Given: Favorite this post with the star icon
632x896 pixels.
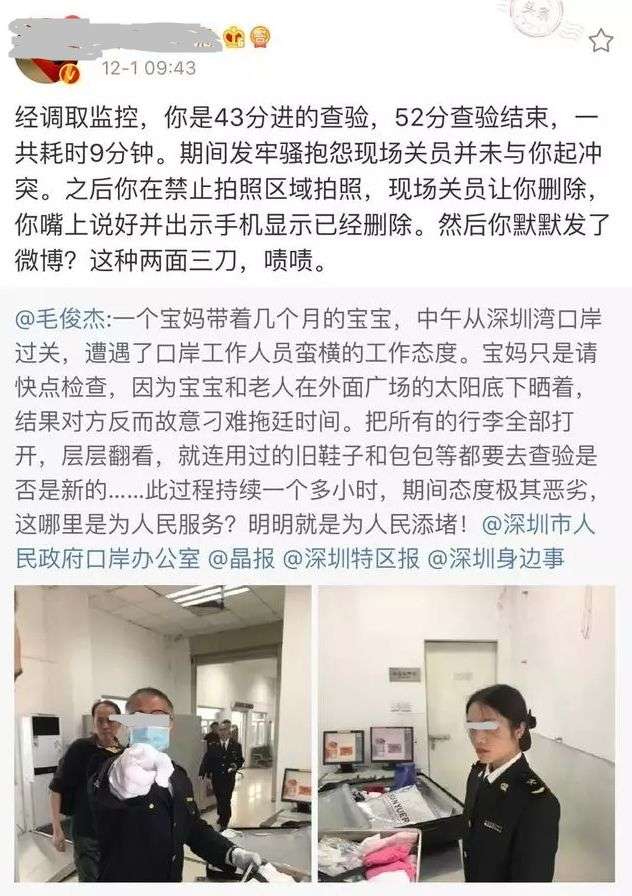Looking at the screenshot, I should 600,40.
